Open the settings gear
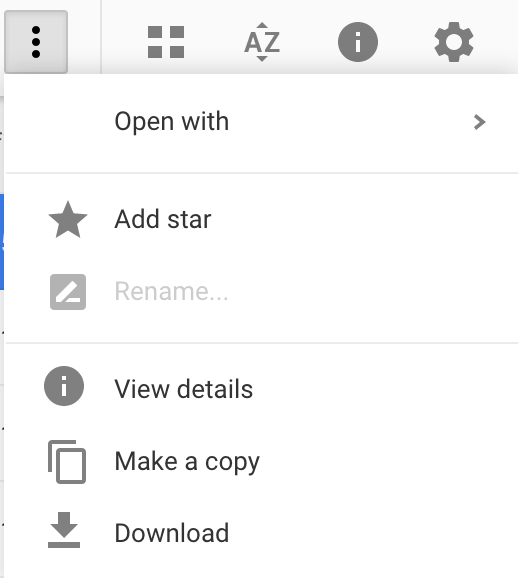 point(454,42)
